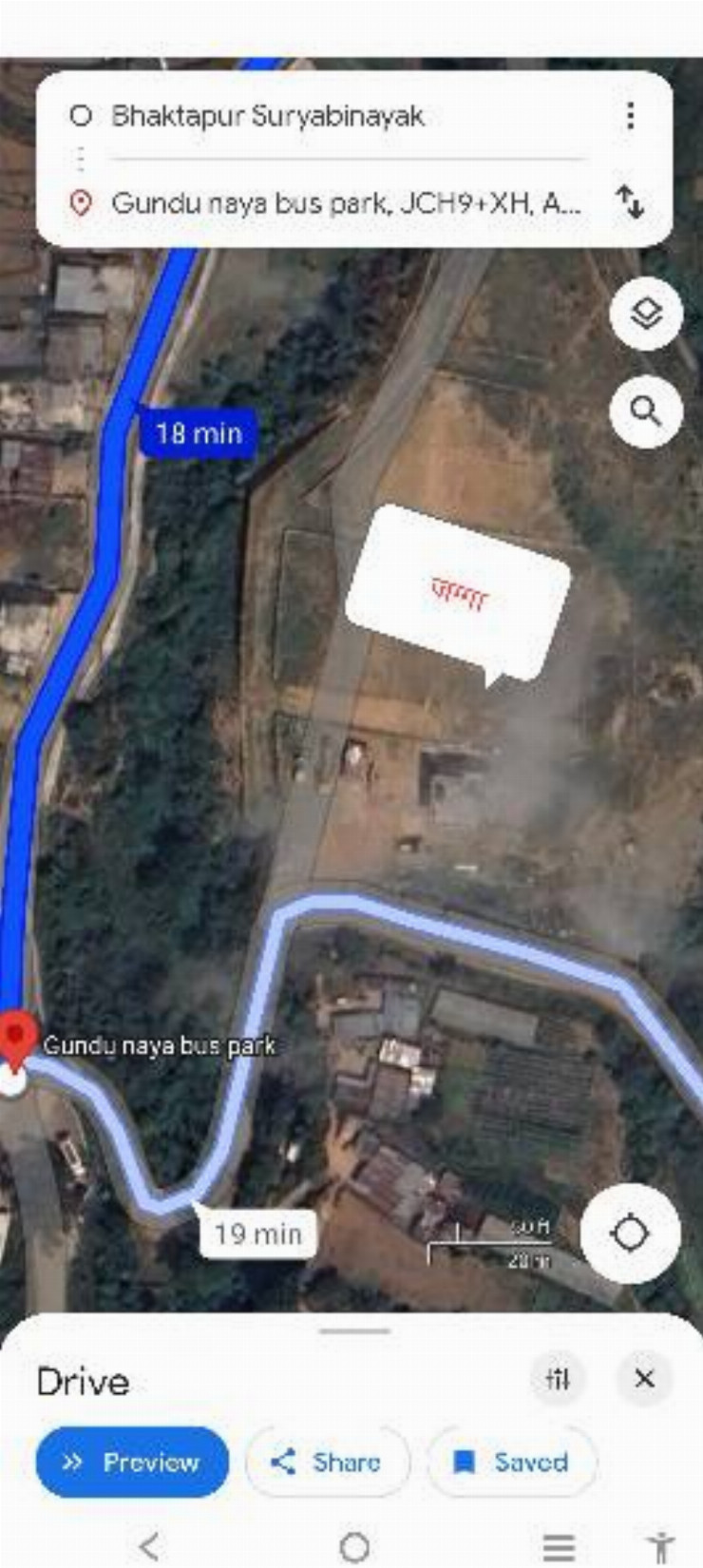Center map on my location
Image resolution: width=703 pixels, height=1568 pixels.
coord(631,1233)
